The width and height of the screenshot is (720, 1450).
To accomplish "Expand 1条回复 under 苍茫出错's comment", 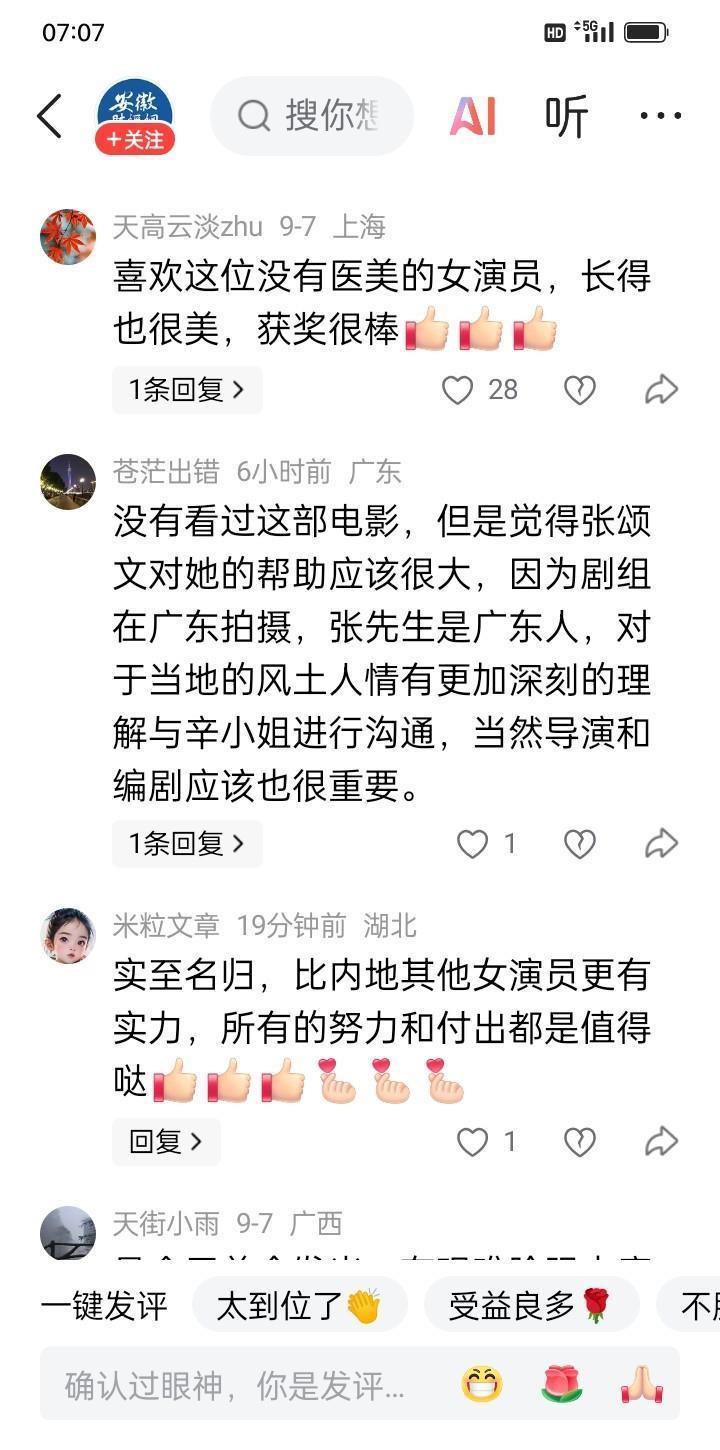I will click(x=186, y=844).
